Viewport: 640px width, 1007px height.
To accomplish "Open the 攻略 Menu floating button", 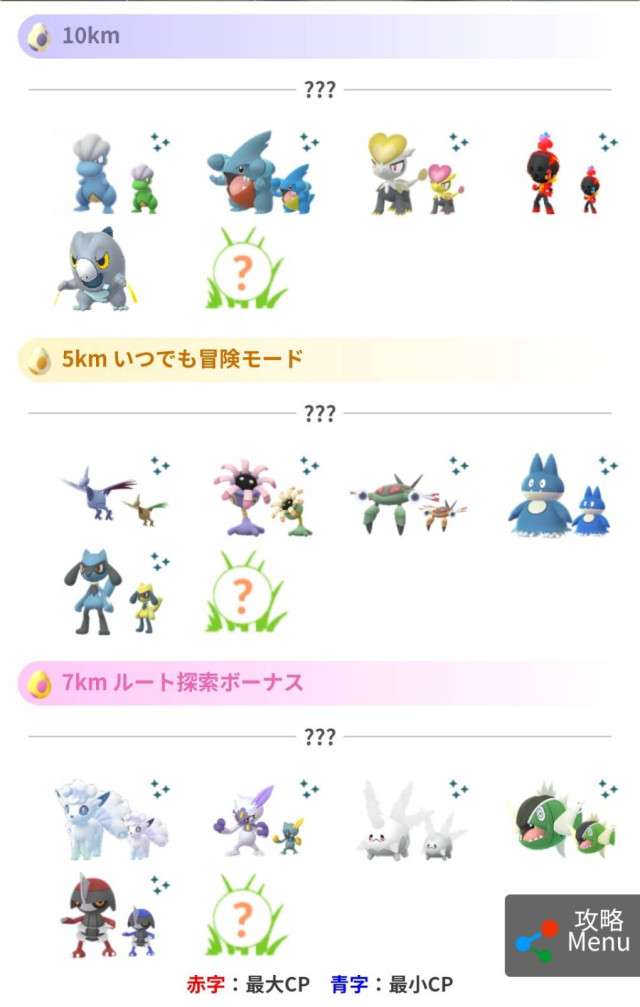I will pyautogui.click(x=572, y=934).
